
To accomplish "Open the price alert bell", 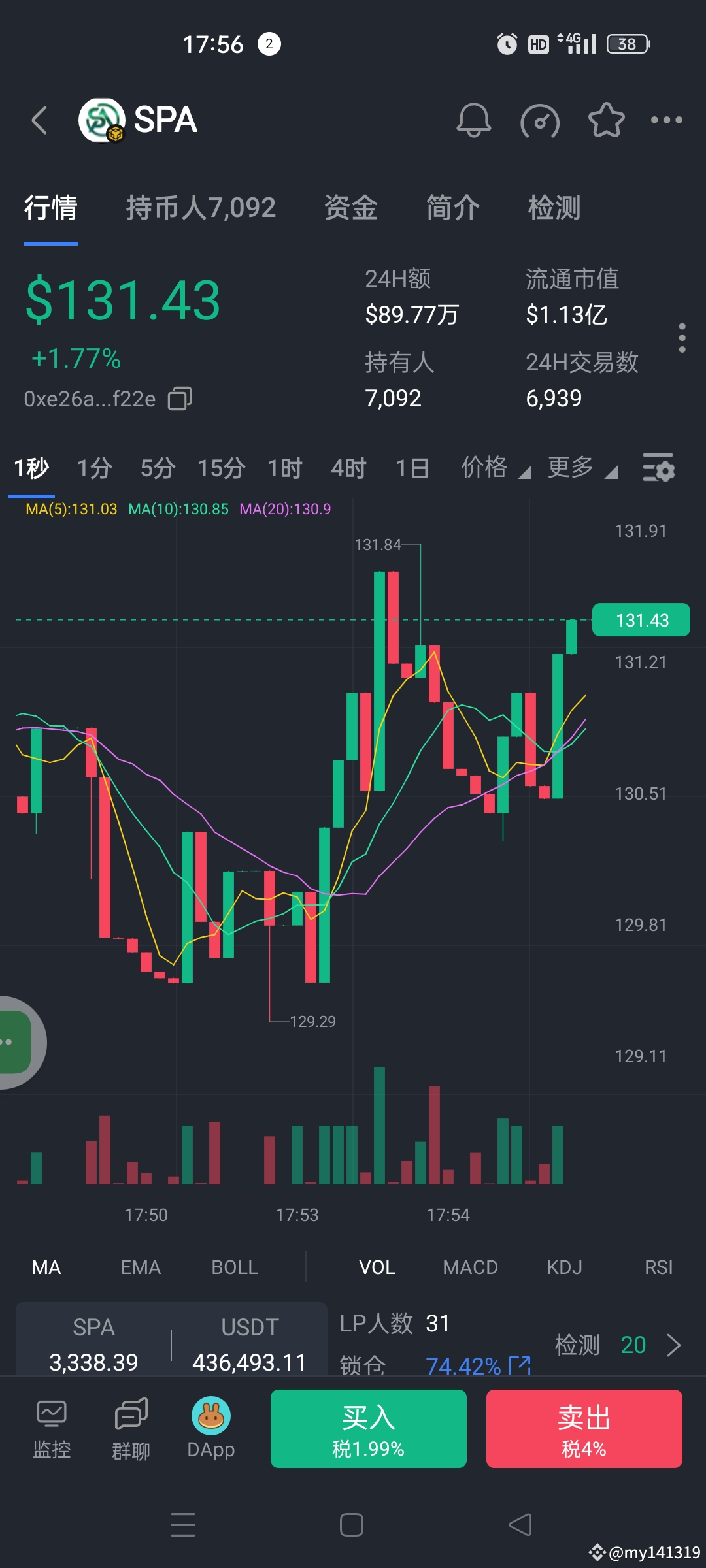I will (473, 120).
